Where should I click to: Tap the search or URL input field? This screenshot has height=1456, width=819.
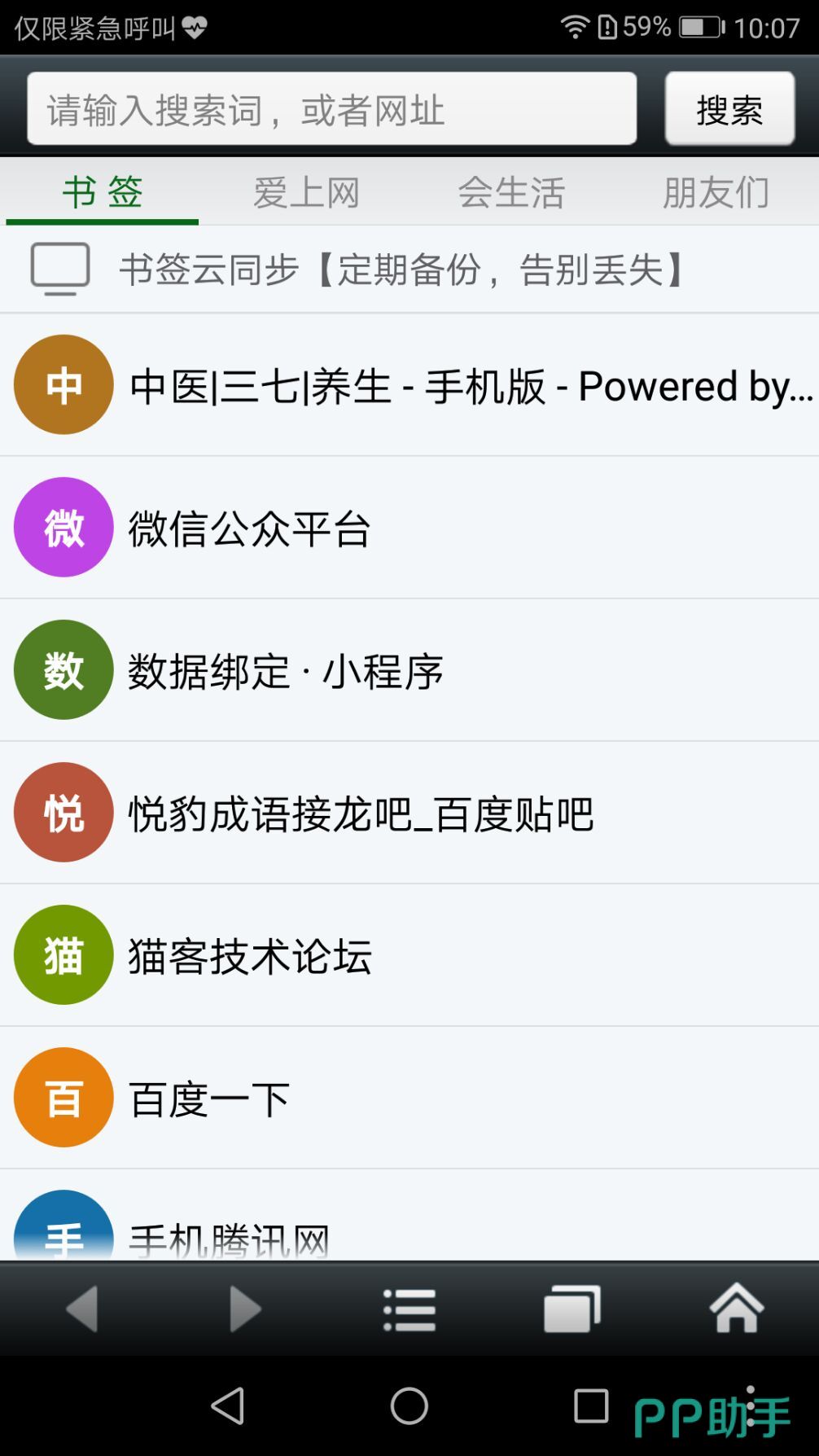tap(331, 108)
